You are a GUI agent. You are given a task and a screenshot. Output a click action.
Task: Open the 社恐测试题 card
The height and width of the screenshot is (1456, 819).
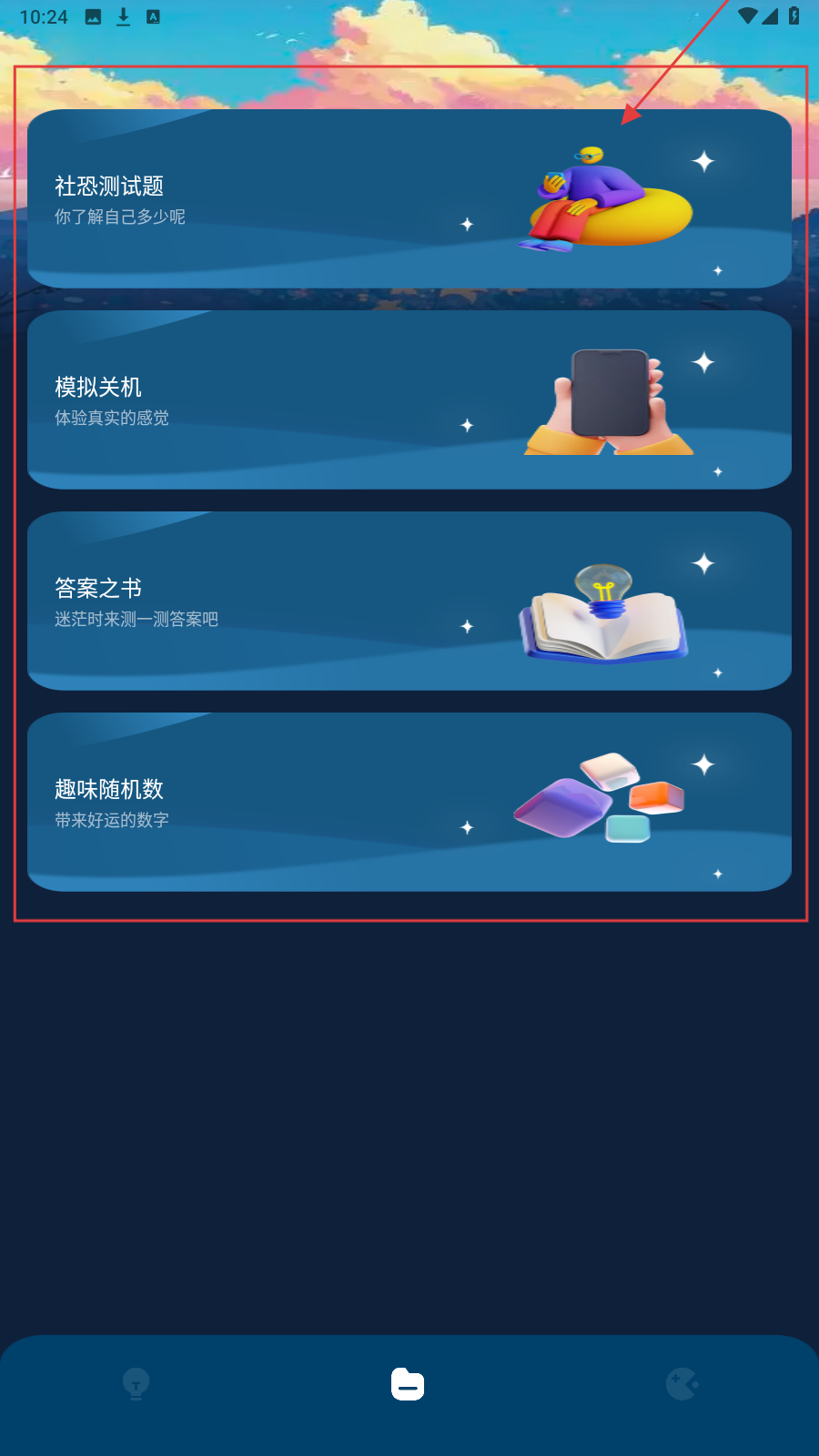tap(409, 199)
